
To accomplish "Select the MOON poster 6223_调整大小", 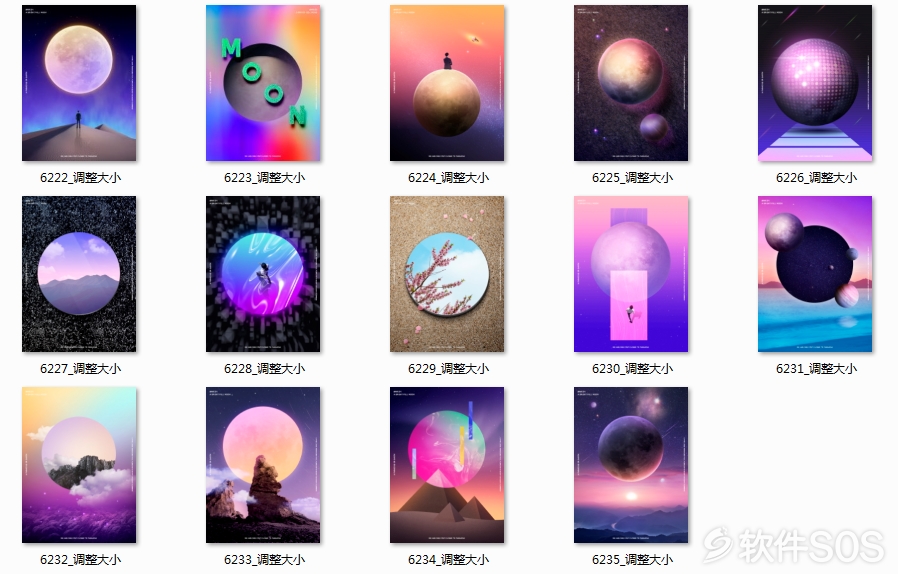I will 263,84.
